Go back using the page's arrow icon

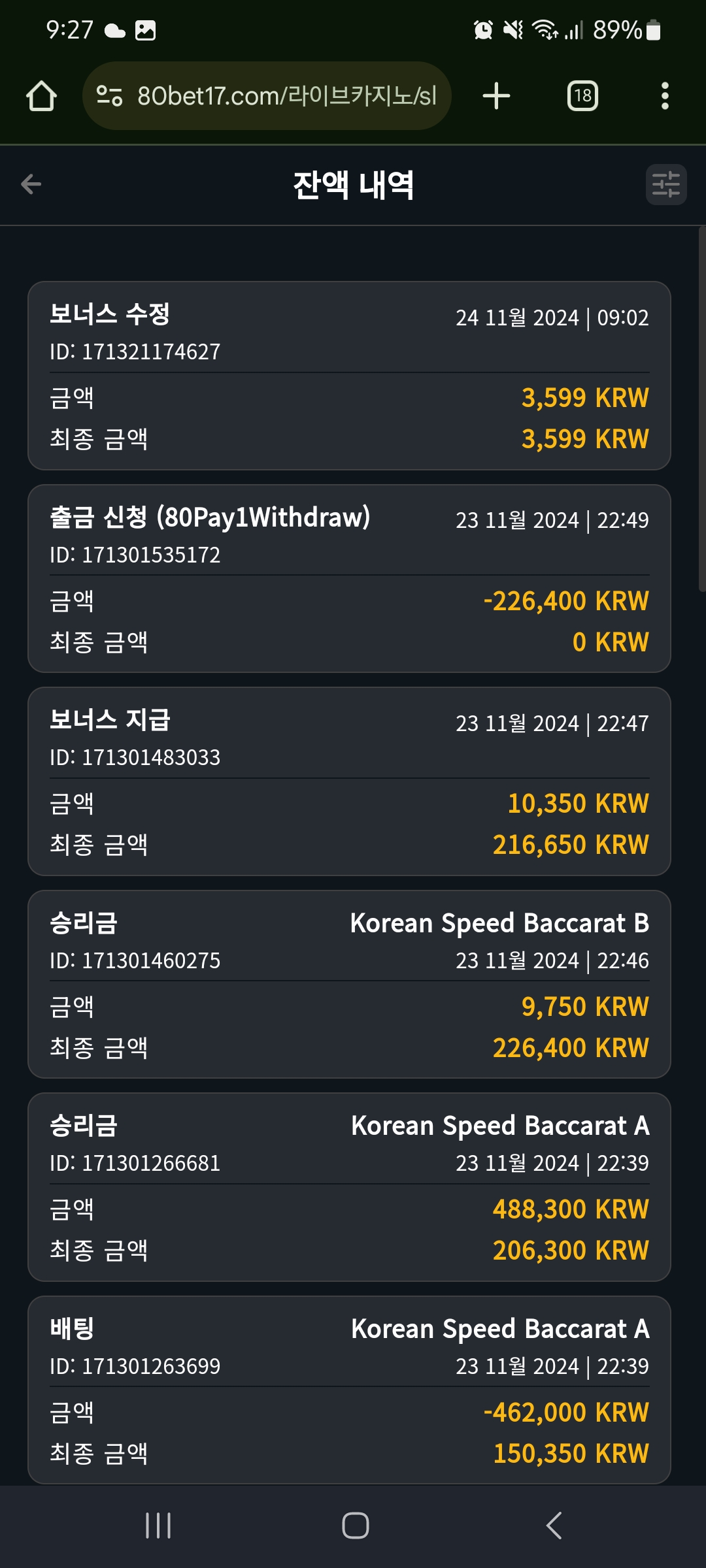(x=31, y=184)
